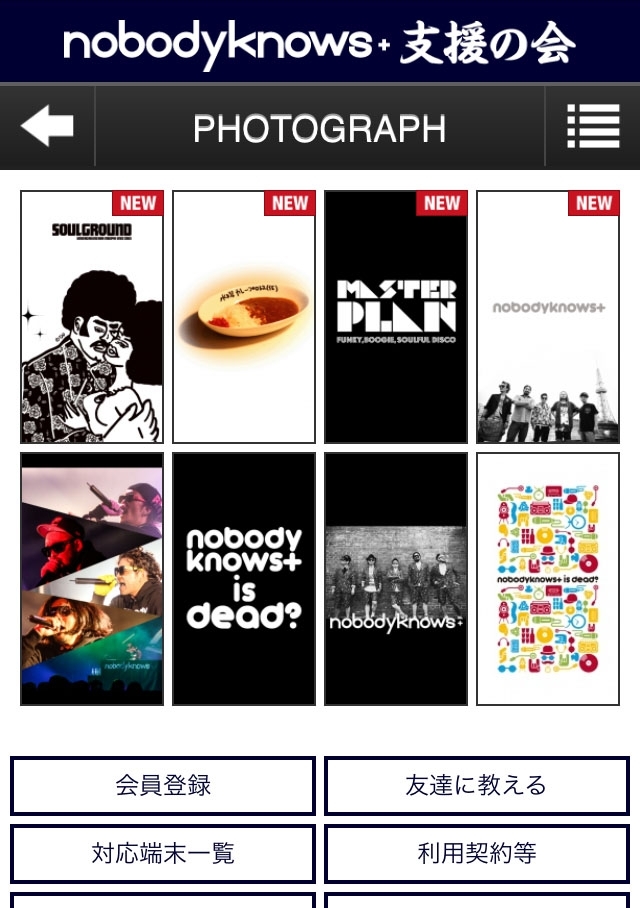Go back using the arrow icon
640x908 pixels.
pyautogui.click(x=47, y=127)
